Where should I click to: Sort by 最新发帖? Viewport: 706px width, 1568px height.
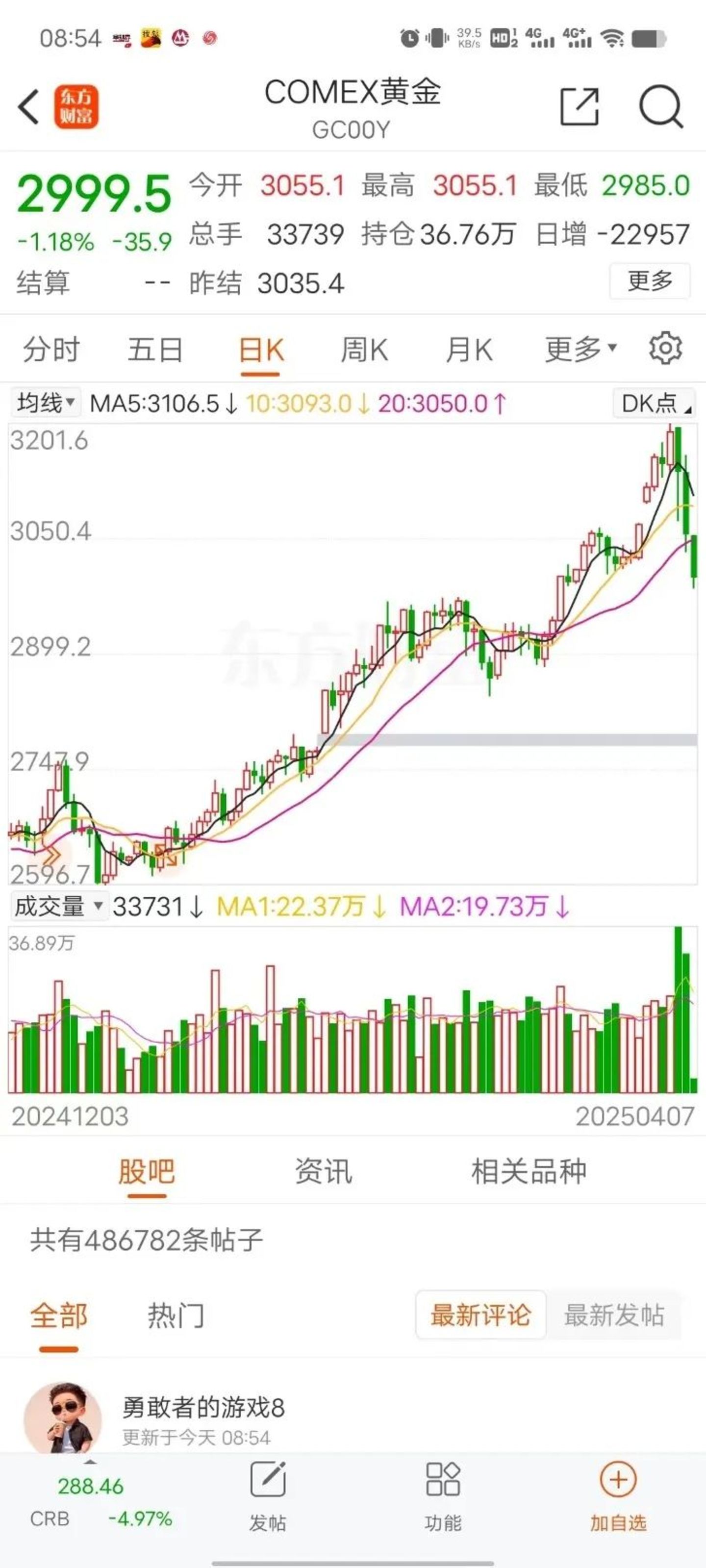[613, 1315]
